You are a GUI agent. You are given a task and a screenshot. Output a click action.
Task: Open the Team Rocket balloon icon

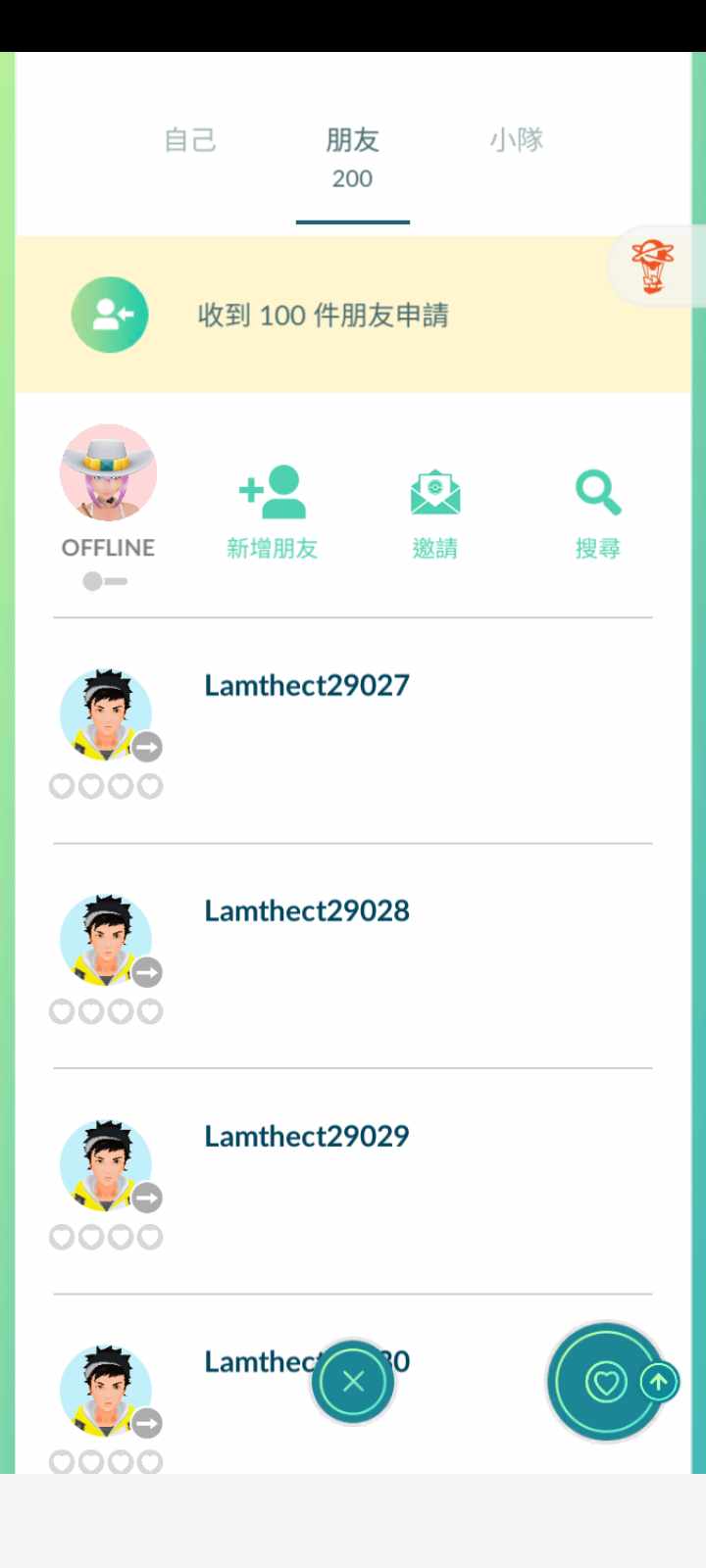(x=653, y=267)
